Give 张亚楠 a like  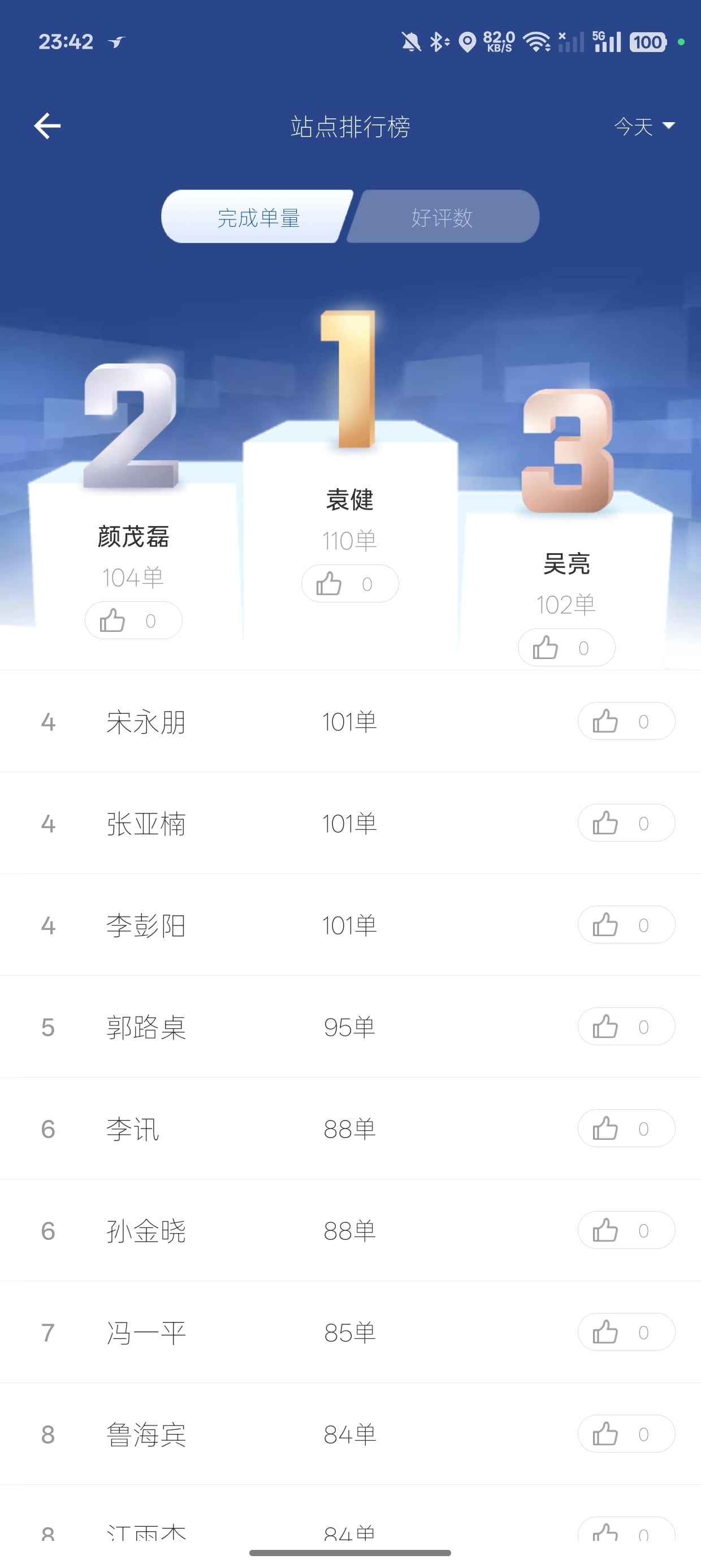pos(626,823)
